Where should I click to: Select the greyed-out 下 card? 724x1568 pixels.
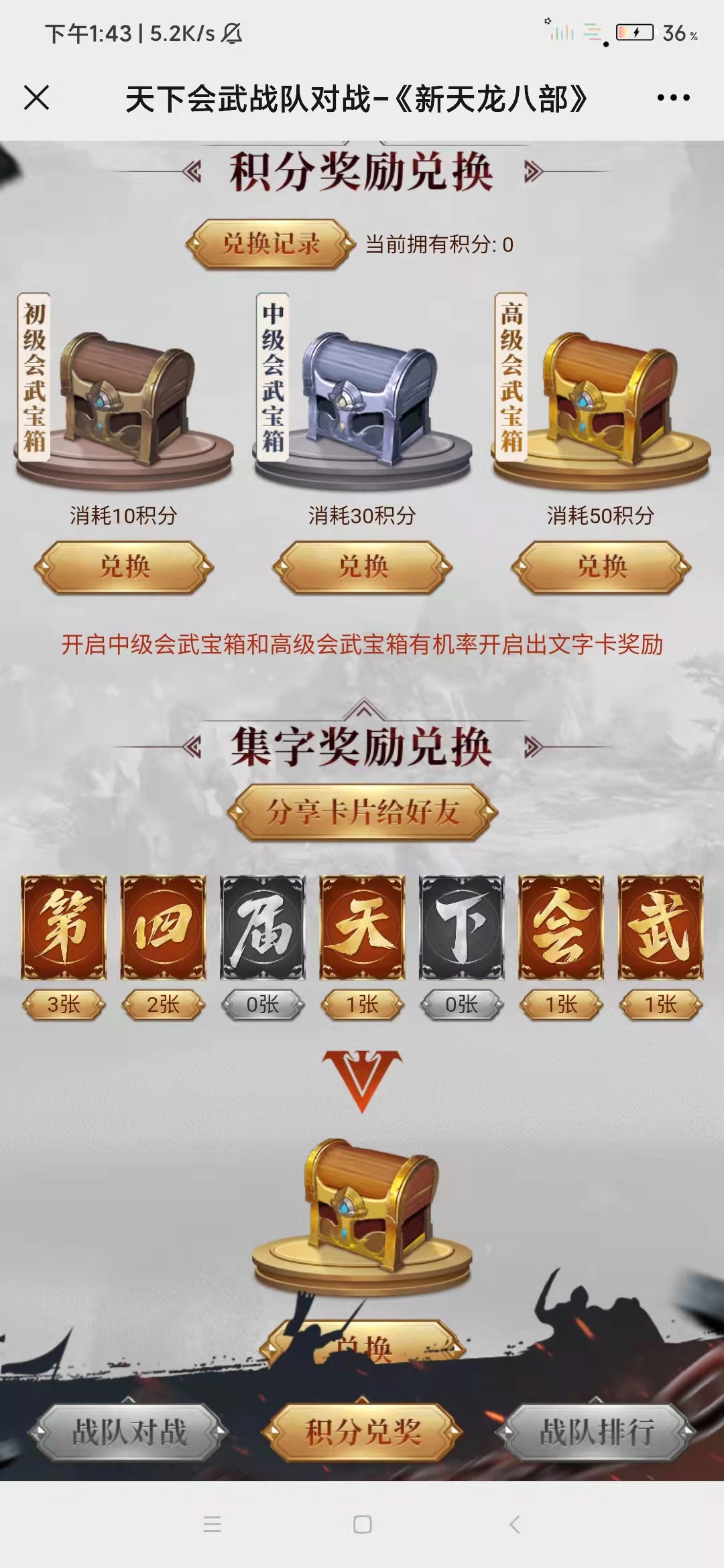461,927
